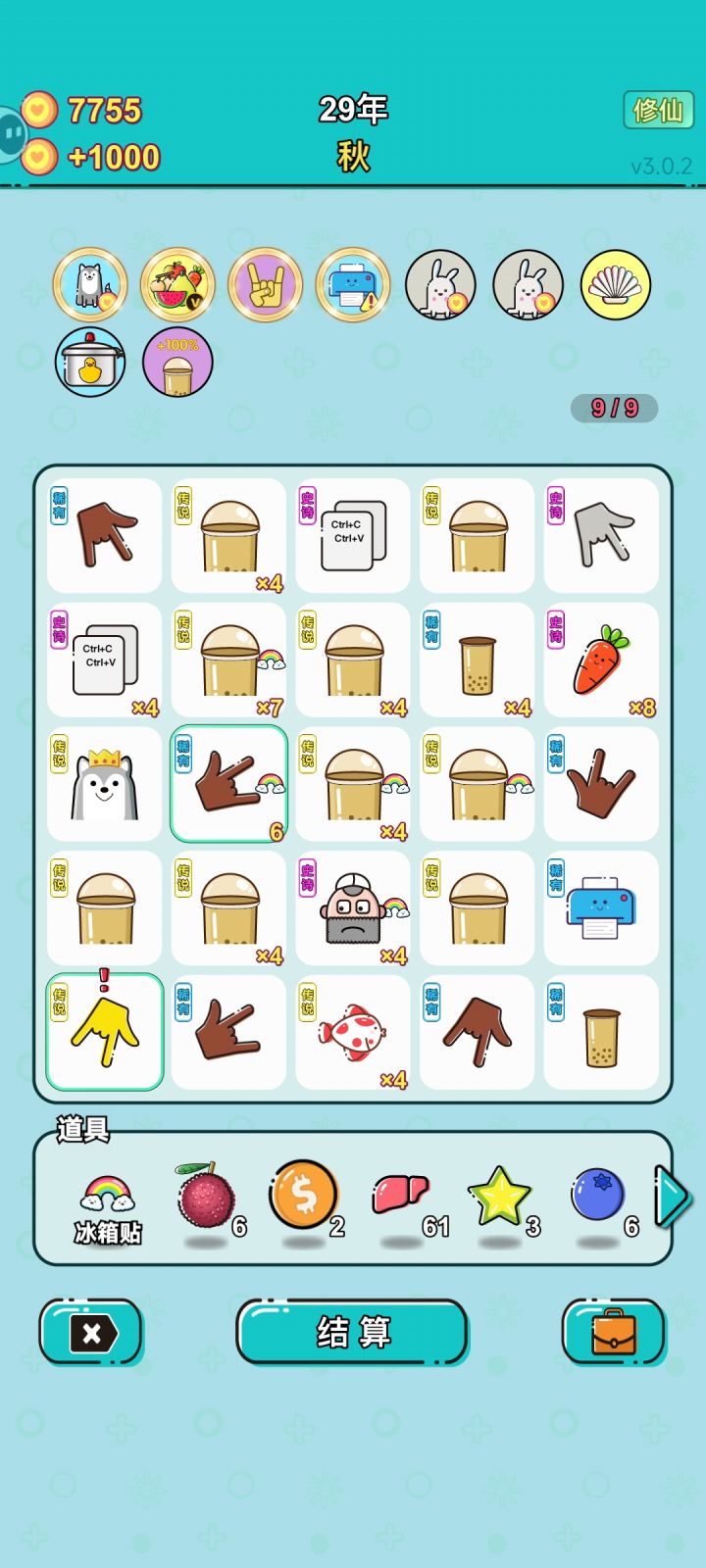Open the 修仙 mode in the top corner
Image resolution: width=706 pixels, height=1568 pixels.
[656, 112]
